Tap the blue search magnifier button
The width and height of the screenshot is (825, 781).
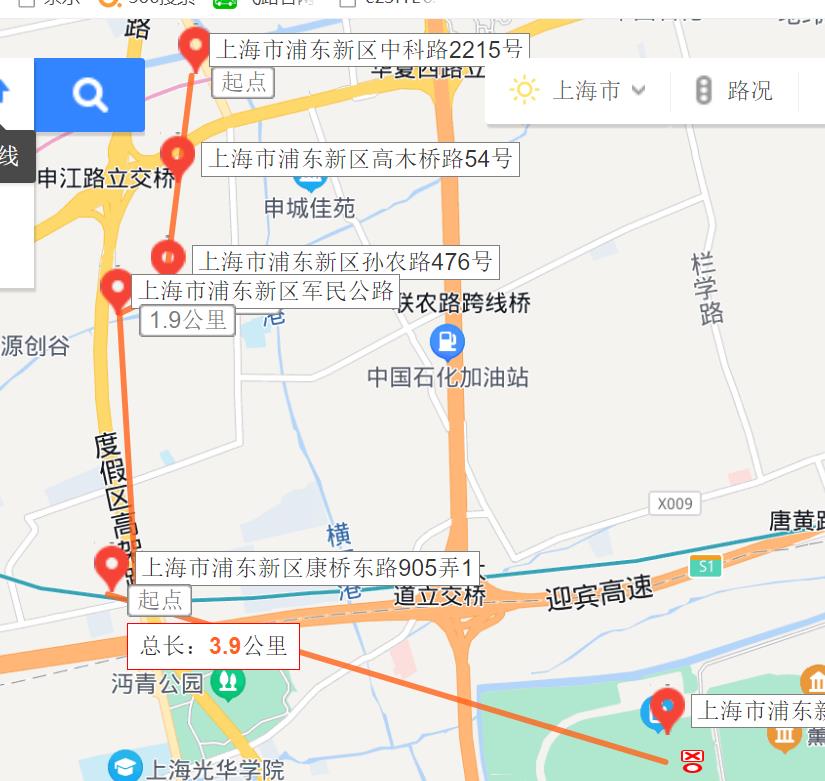90,95
